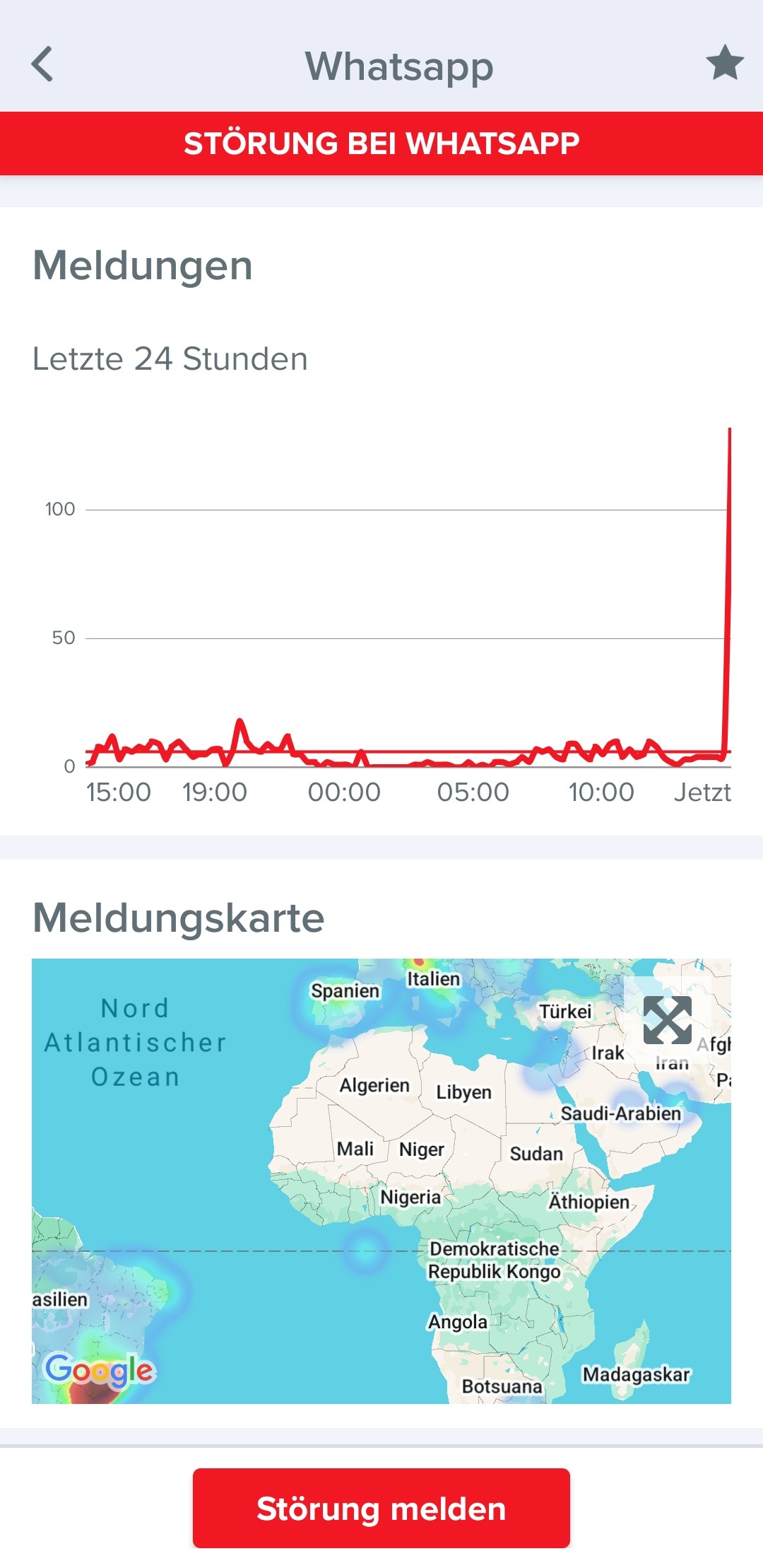Expand the Meldungskarte map to fullscreen
Viewport: 763px width, 1568px height.
(x=667, y=1020)
